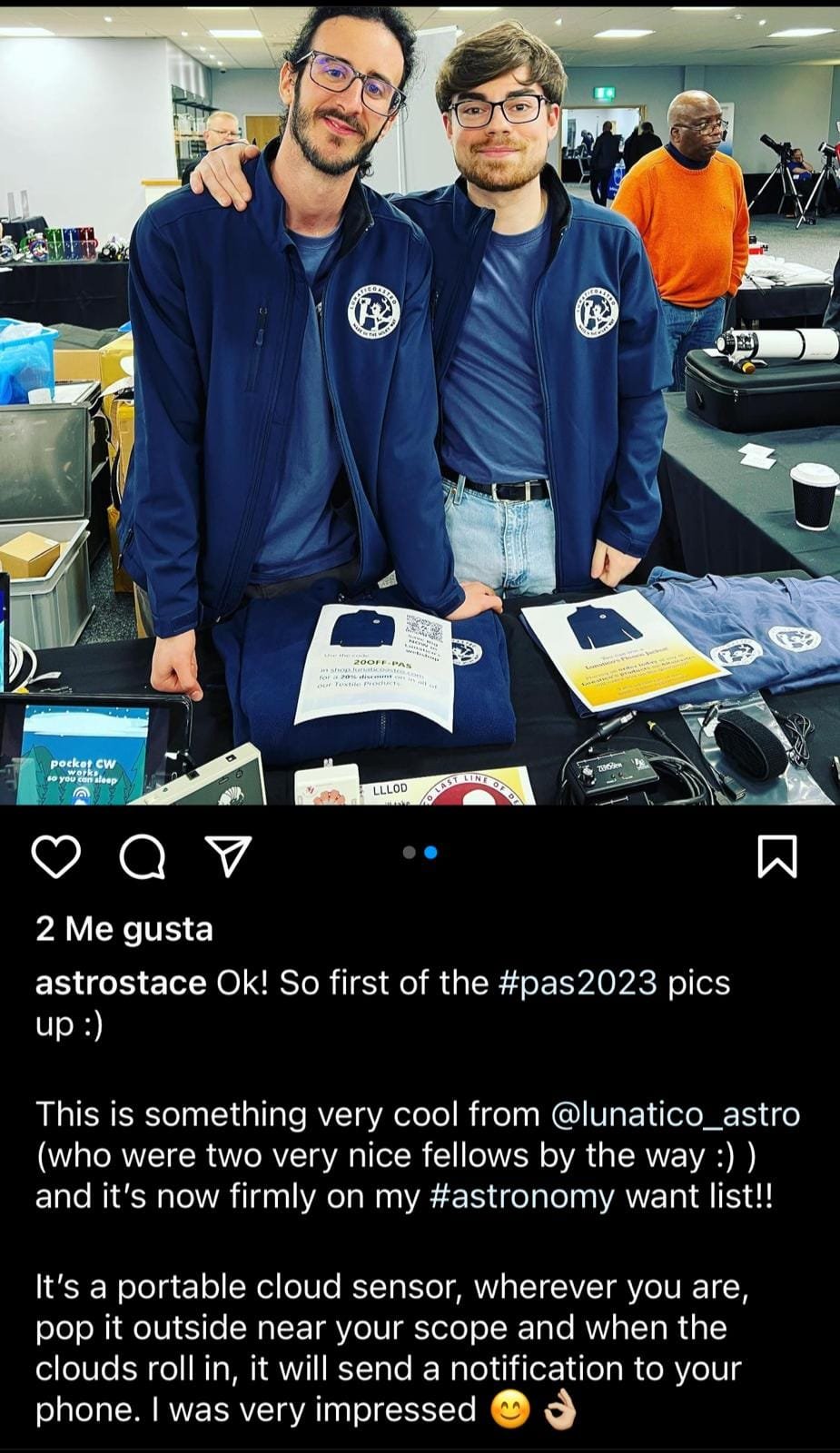
Task: Tap the post photo of the two vendors
Action: tap(420, 405)
